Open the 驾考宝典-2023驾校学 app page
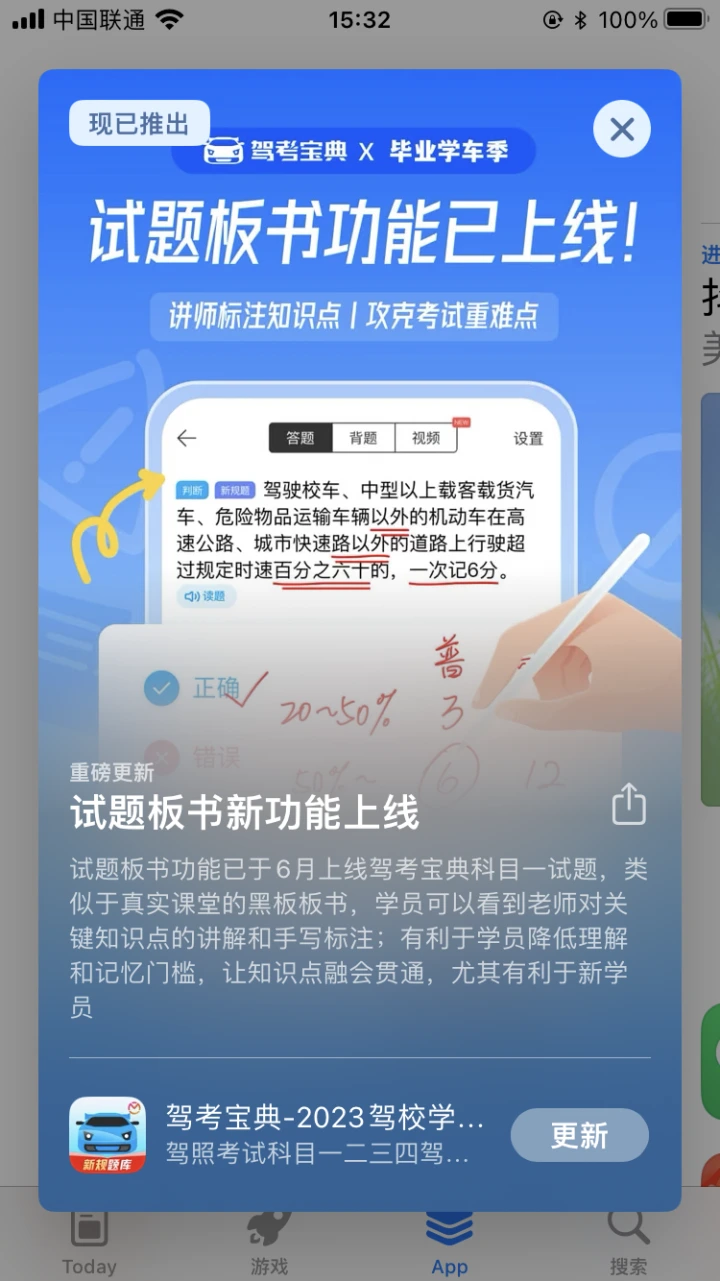Screen dimensions: 720x1281 324,1119
